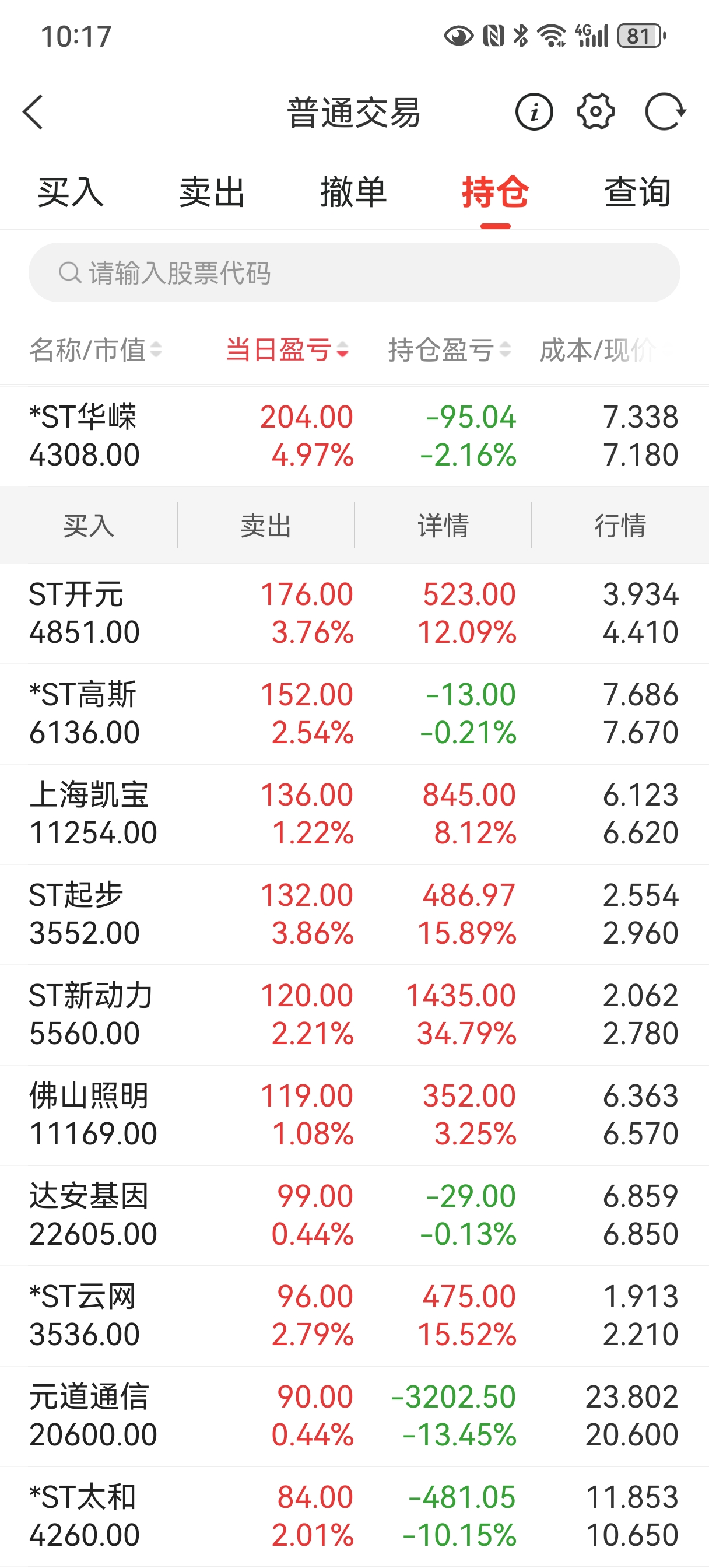Tap the 达安基因 holding row
Viewport: 709px width, 1568px height.
pos(353,1215)
